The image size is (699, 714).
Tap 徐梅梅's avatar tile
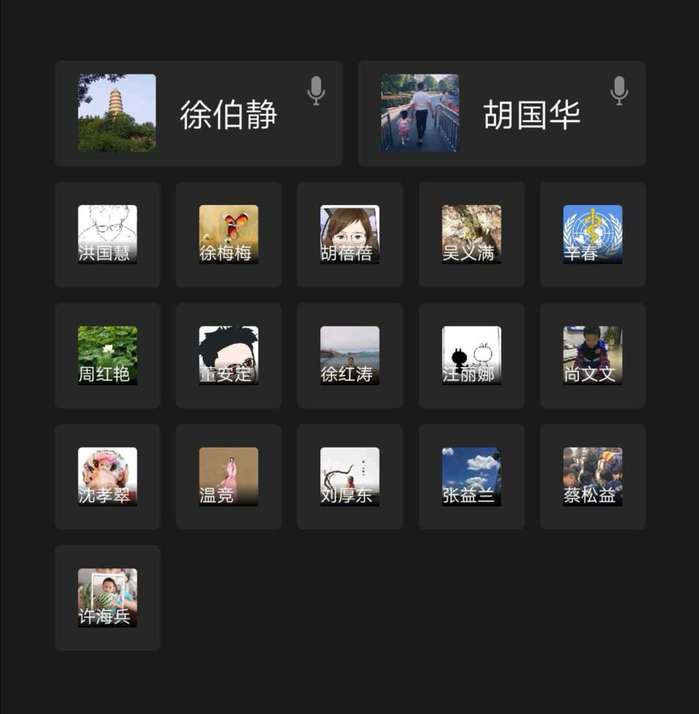tap(228, 234)
